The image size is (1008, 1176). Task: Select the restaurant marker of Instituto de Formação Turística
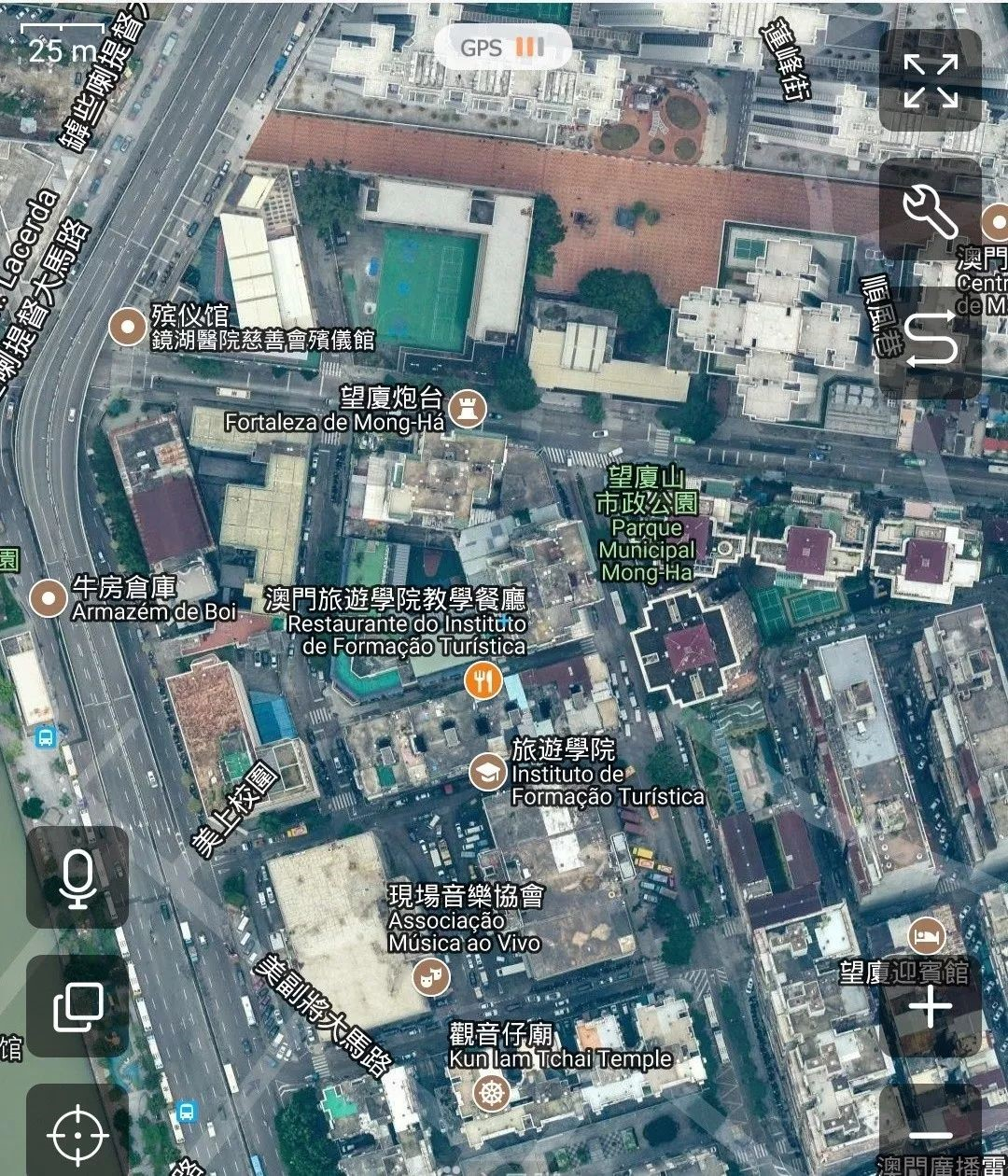483,681
